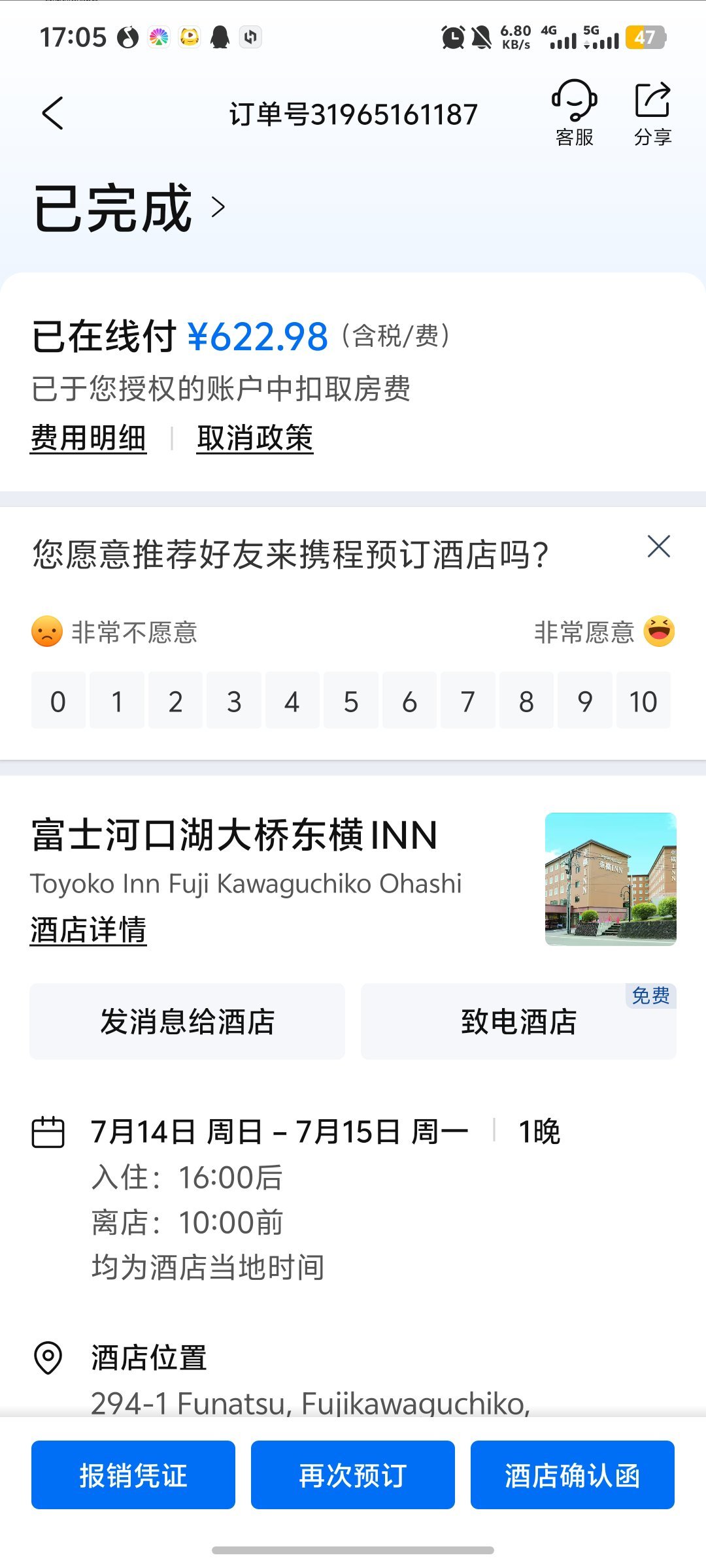Pick score 8 in the survey

click(526, 702)
